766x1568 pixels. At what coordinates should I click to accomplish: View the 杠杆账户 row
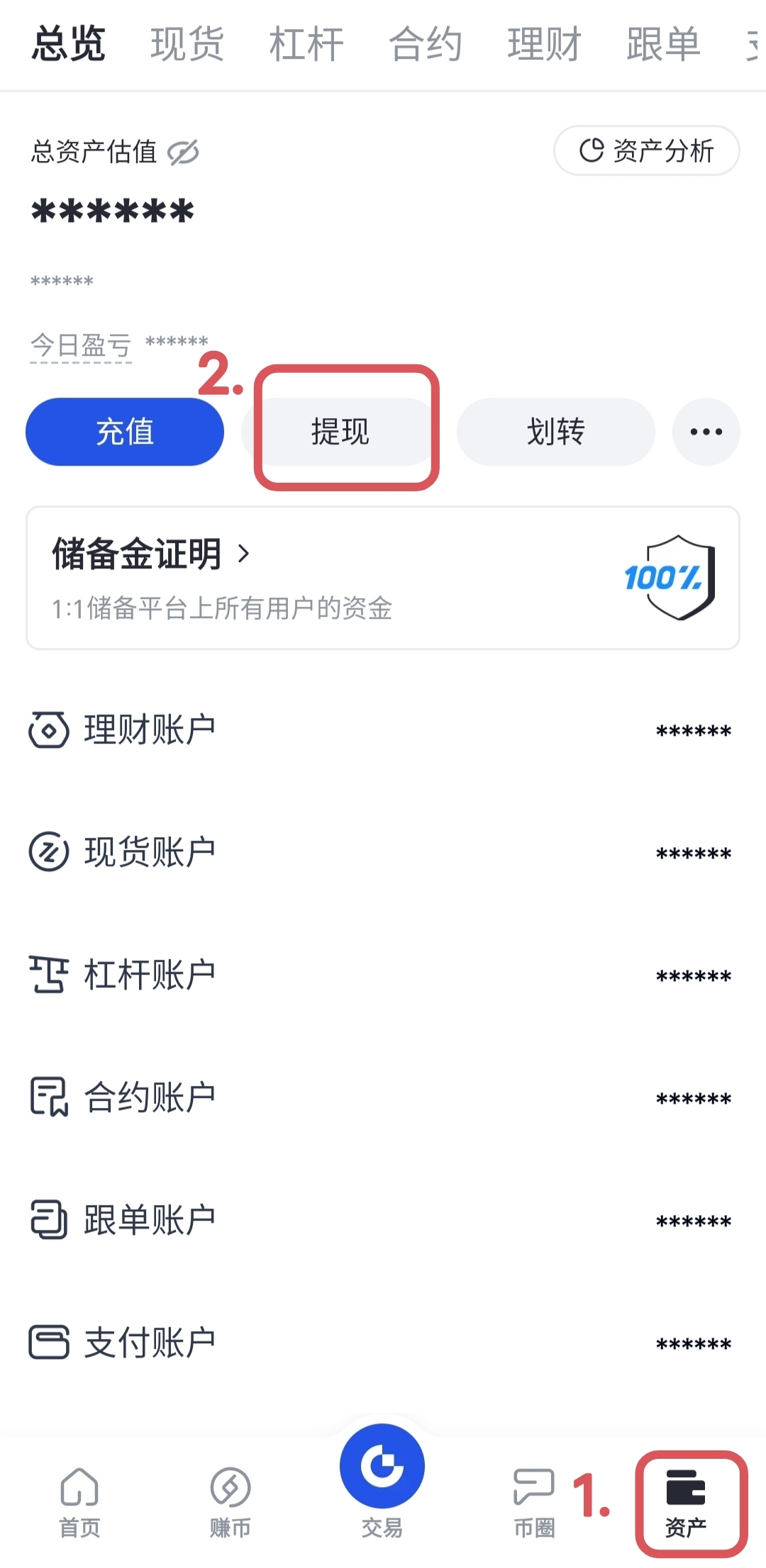[383, 975]
